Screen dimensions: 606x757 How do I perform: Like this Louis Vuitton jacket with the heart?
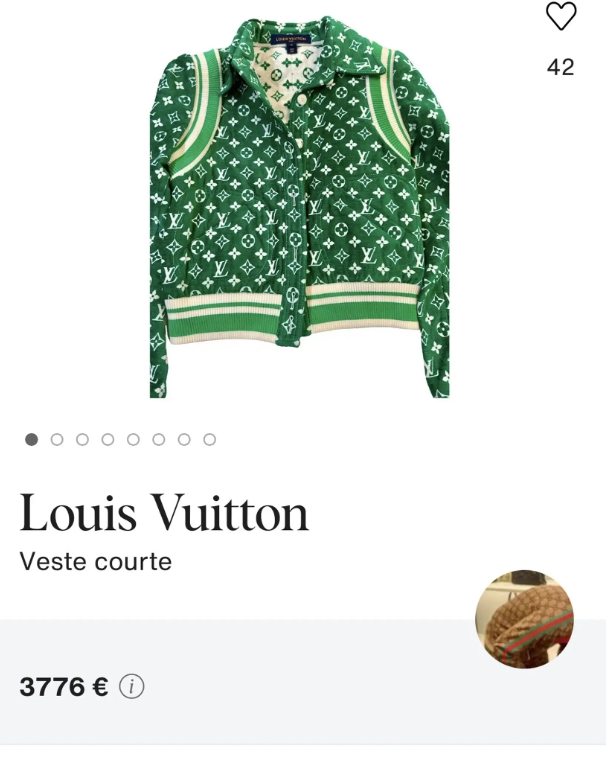tap(561, 16)
